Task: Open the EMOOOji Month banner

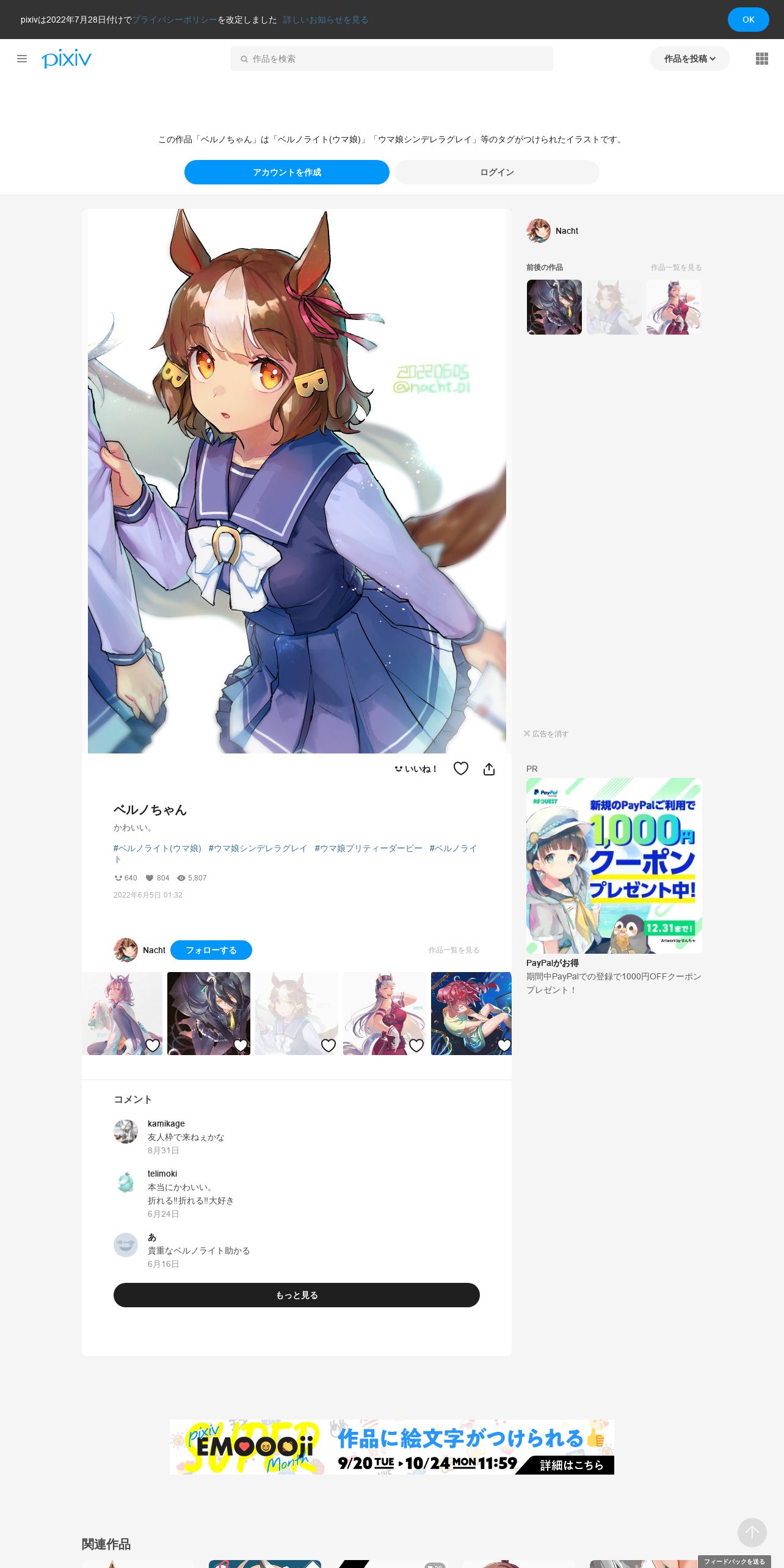Action: 392,1447
